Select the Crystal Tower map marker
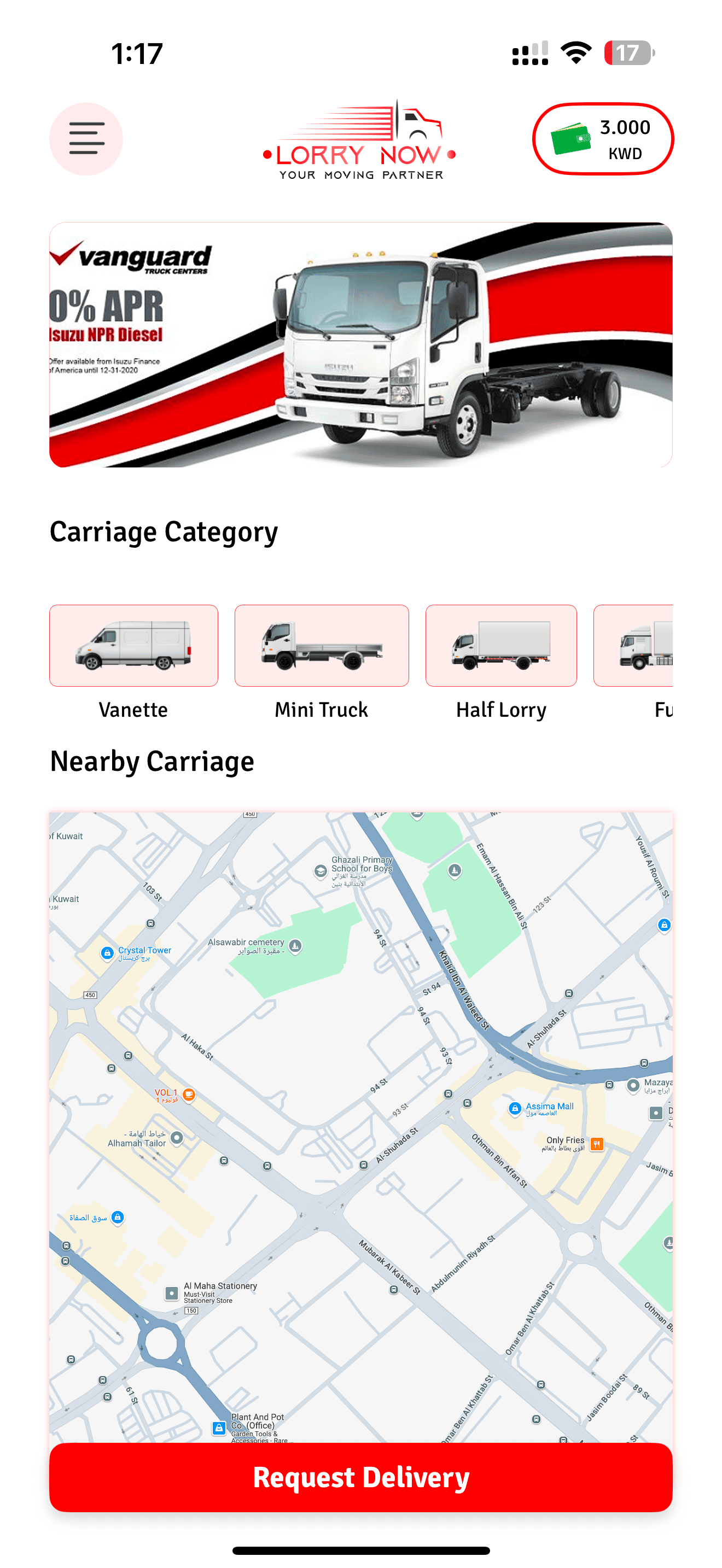 pyautogui.click(x=107, y=952)
